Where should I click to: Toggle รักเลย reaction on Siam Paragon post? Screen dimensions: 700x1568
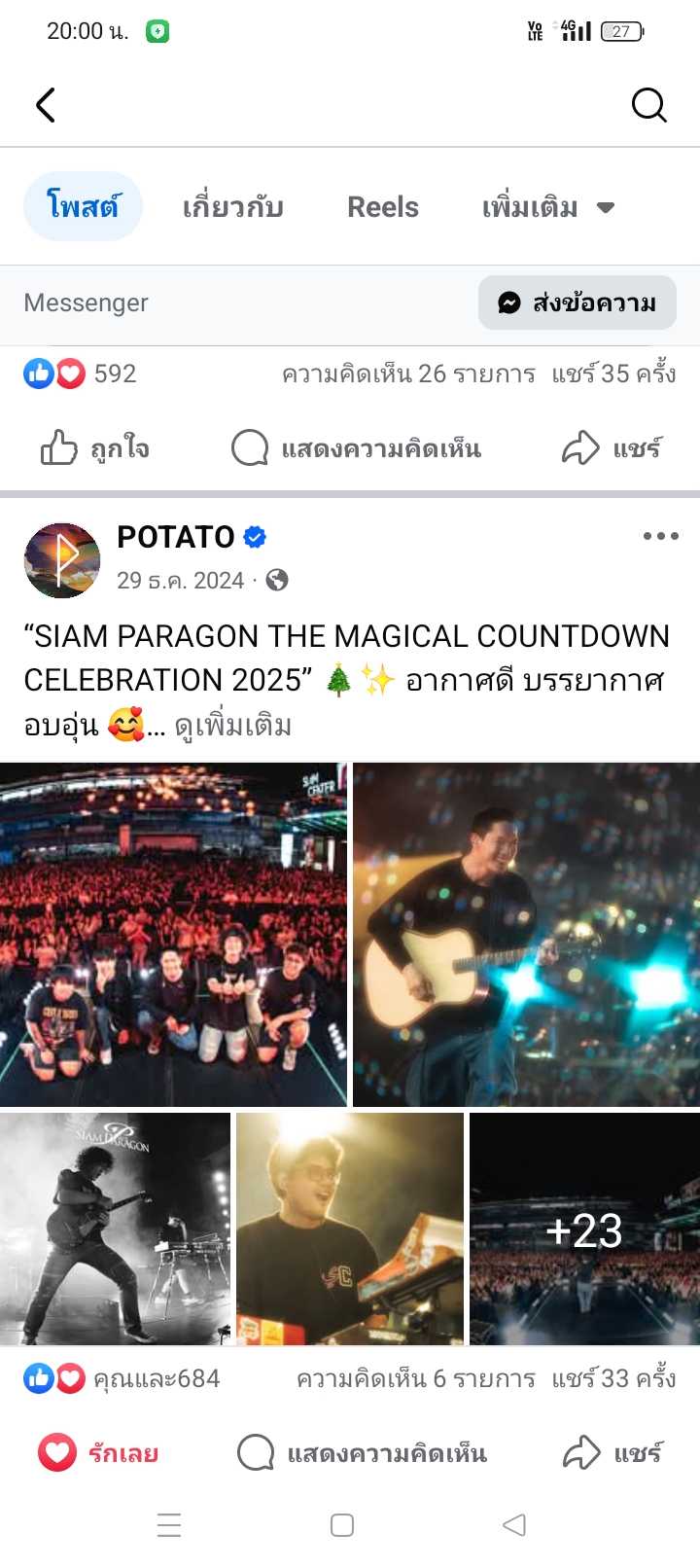[x=98, y=1453]
